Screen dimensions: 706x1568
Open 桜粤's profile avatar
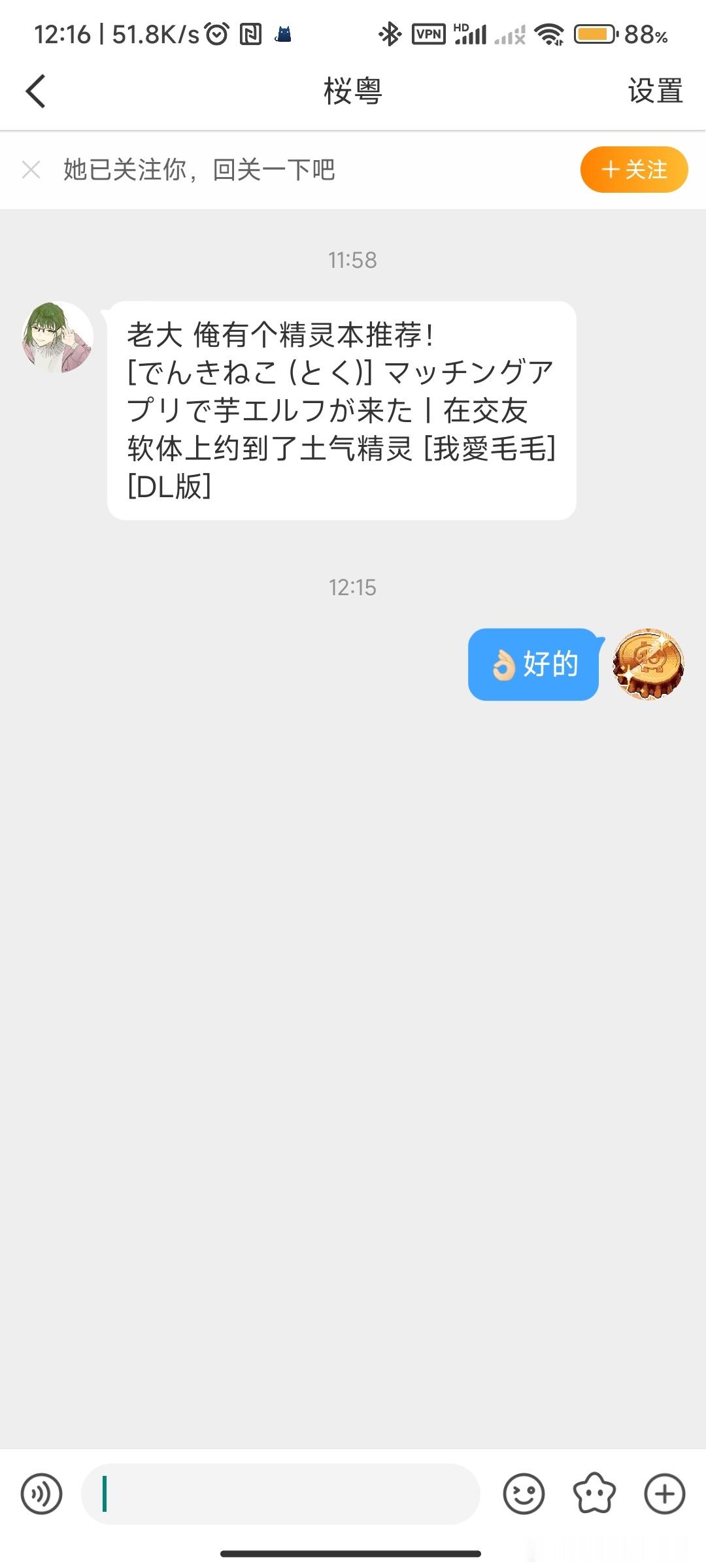(58, 337)
